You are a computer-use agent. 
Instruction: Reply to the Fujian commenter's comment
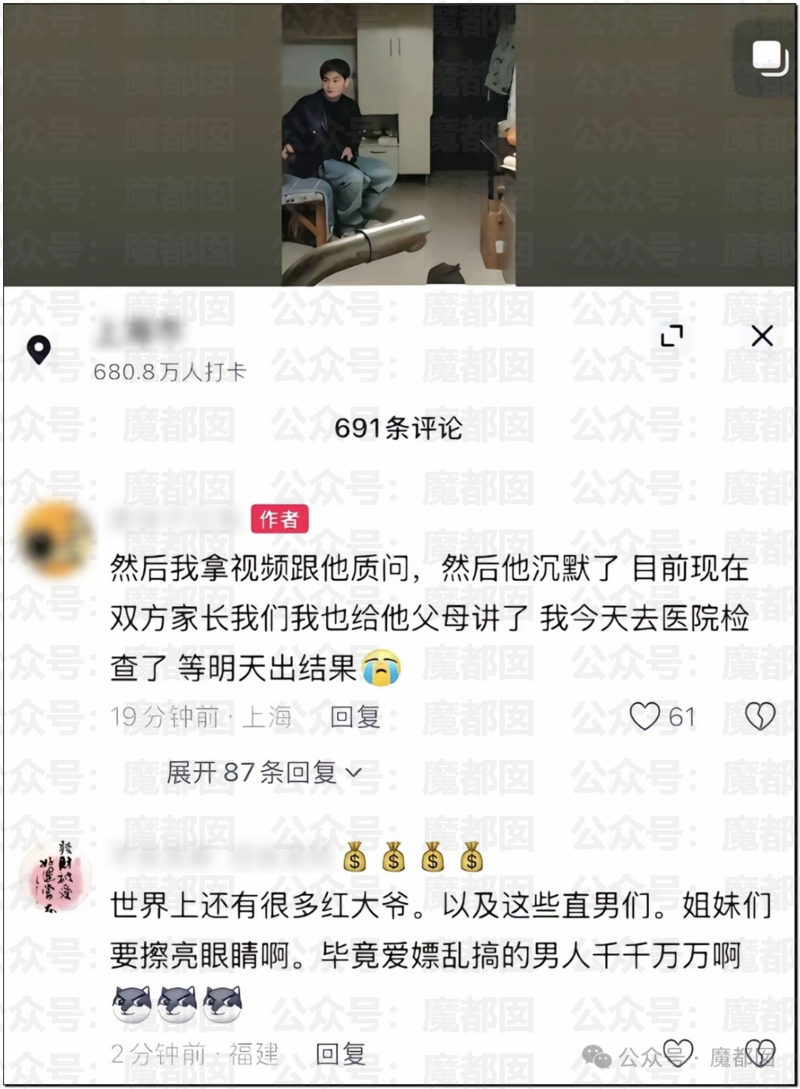pyautogui.click(x=341, y=1053)
